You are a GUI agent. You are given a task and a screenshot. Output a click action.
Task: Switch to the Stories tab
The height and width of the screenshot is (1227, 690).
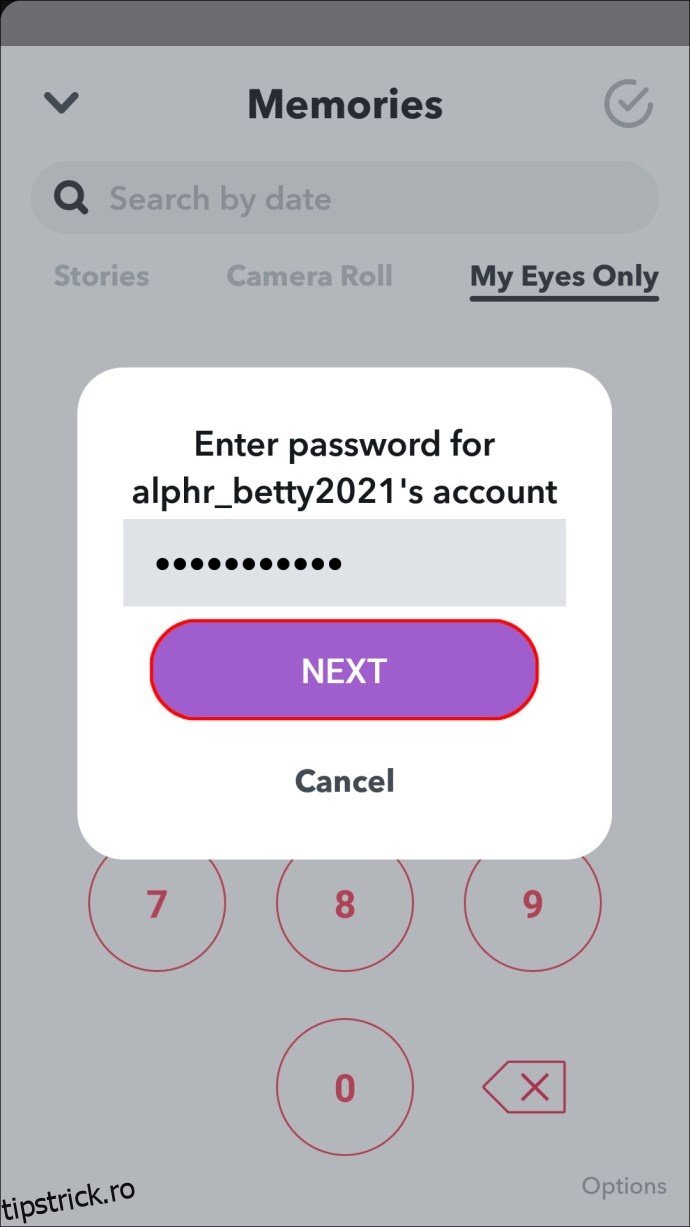101,276
